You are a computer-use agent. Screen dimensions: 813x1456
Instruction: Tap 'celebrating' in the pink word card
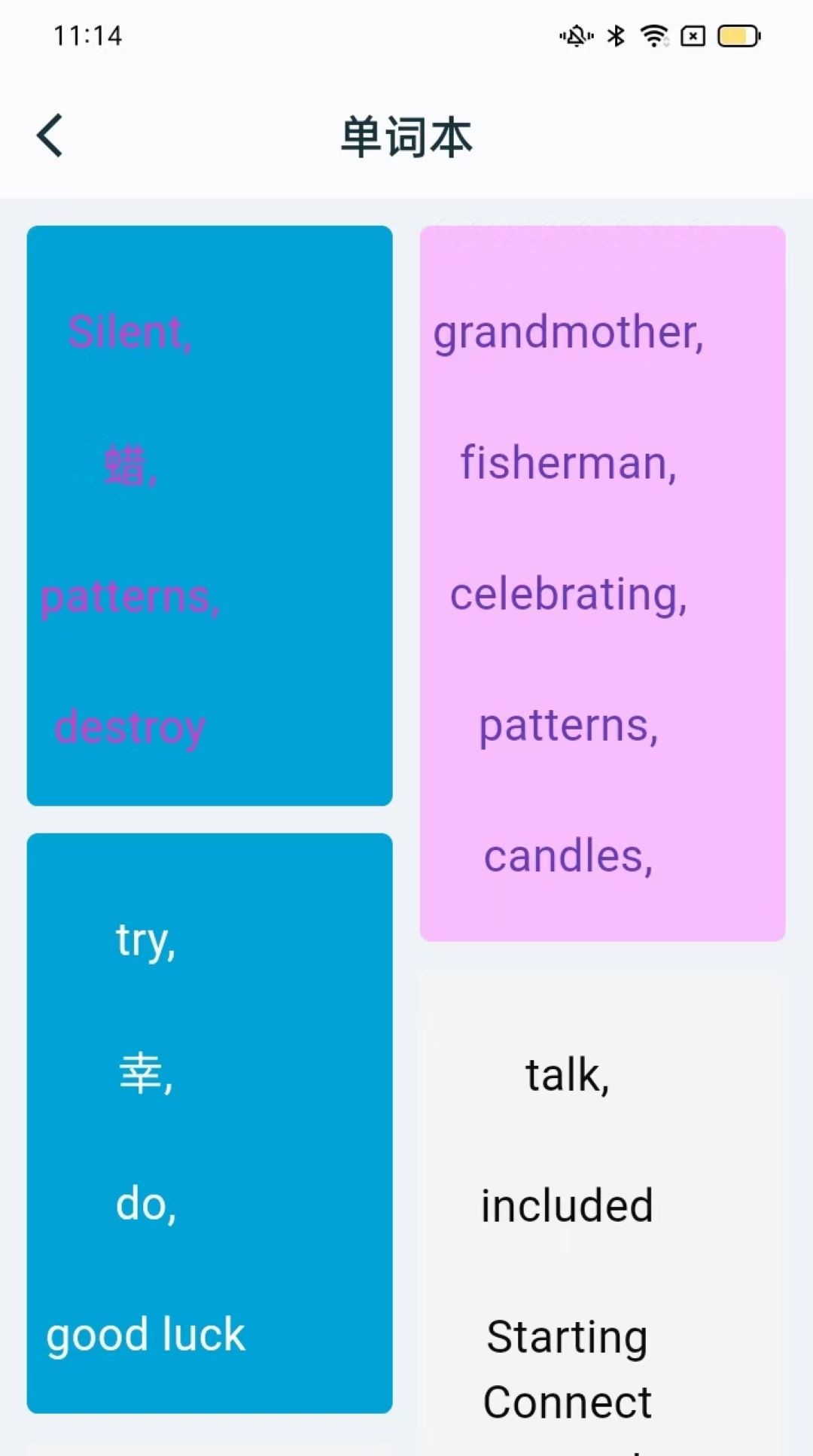[x=569, y=595]
